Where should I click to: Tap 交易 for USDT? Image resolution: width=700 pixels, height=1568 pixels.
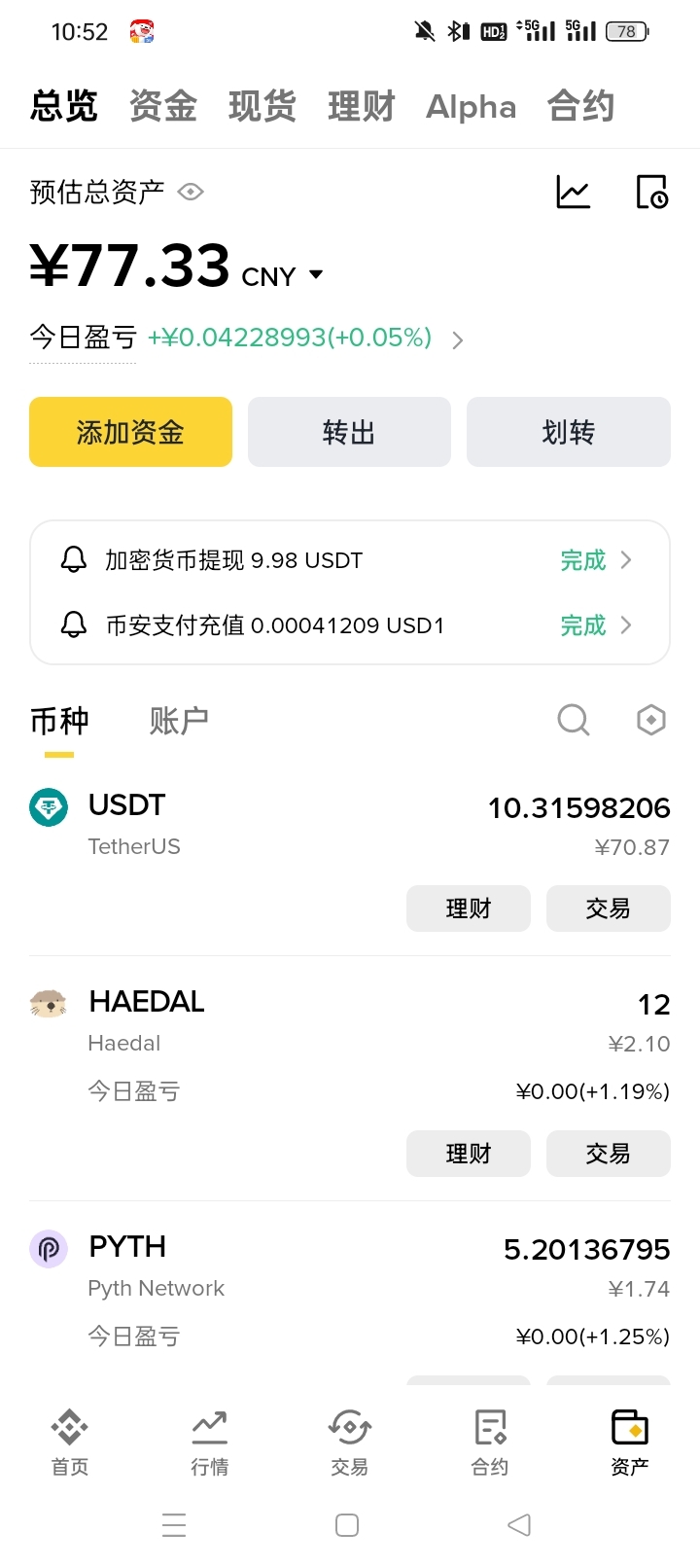pos(608,909)
